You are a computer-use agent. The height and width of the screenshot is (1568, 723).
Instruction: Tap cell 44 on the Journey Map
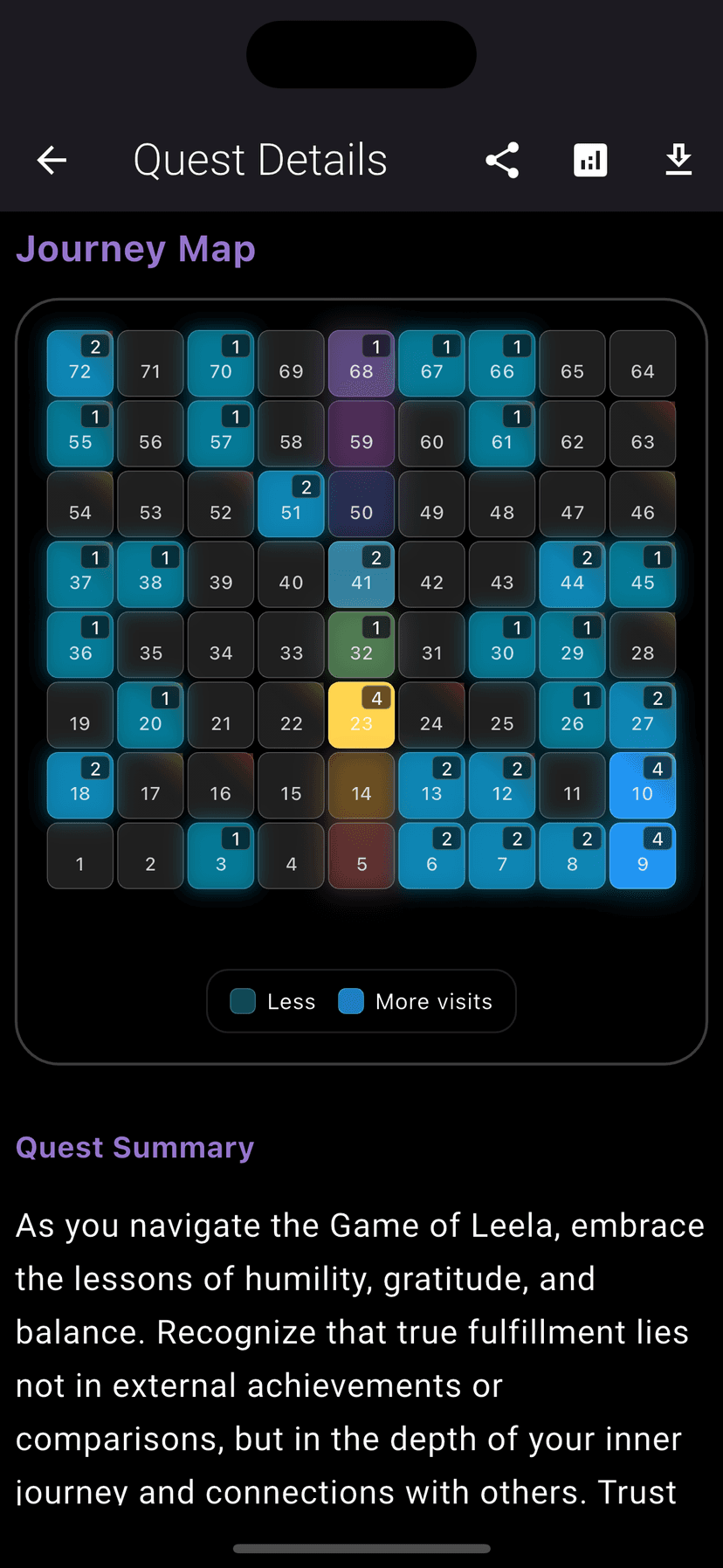pyautogui.click(x=572, y=575)
